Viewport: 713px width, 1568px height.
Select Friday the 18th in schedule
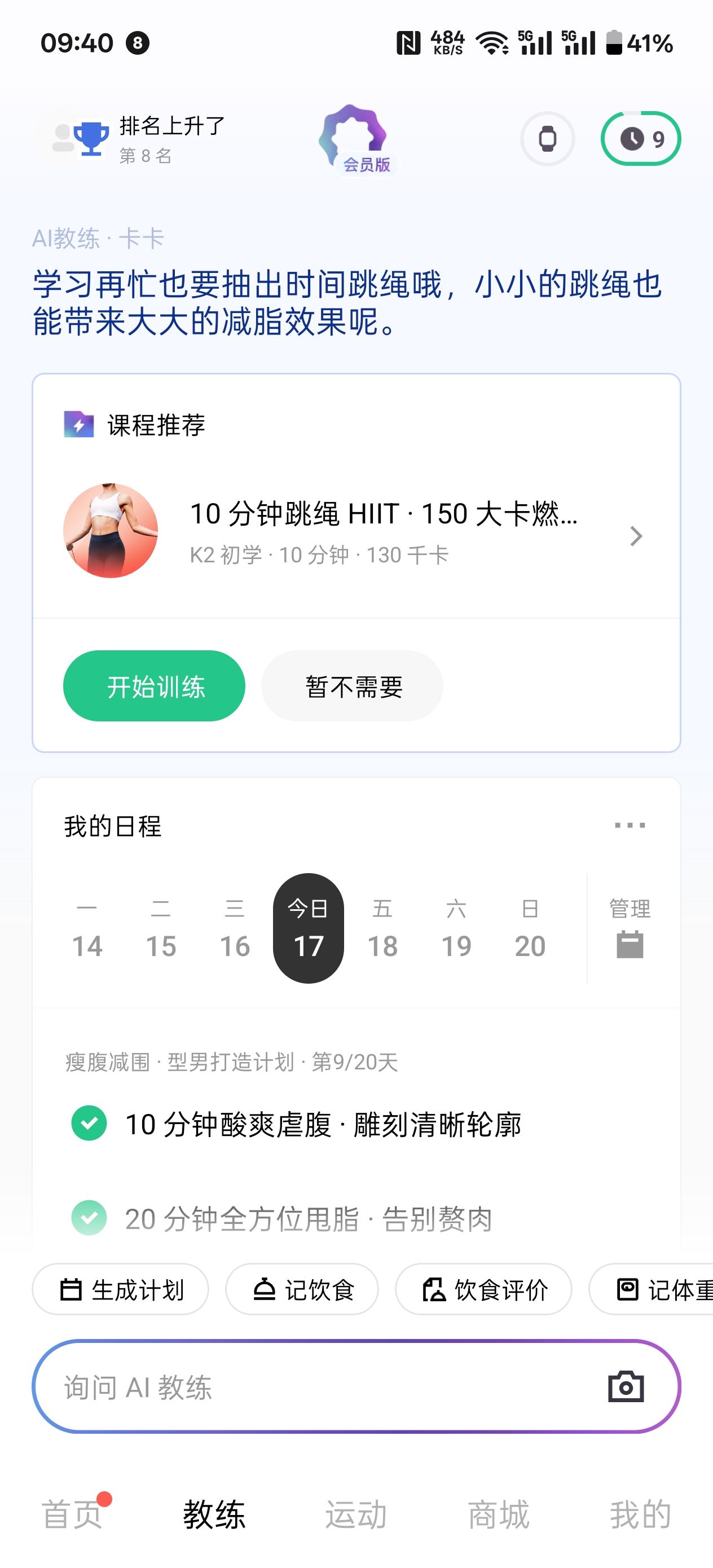[x=382, y=929]
